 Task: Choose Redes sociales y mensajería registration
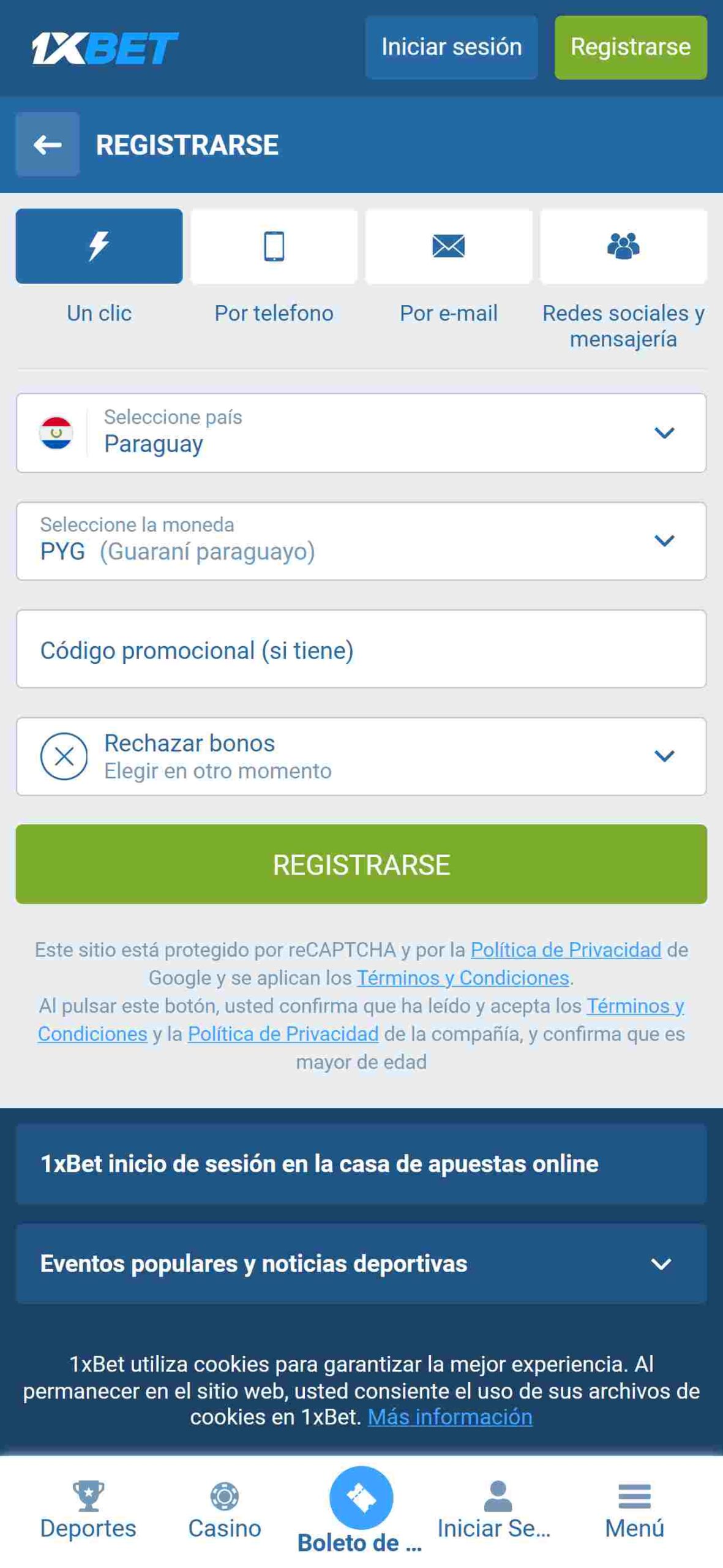(623, 246)
